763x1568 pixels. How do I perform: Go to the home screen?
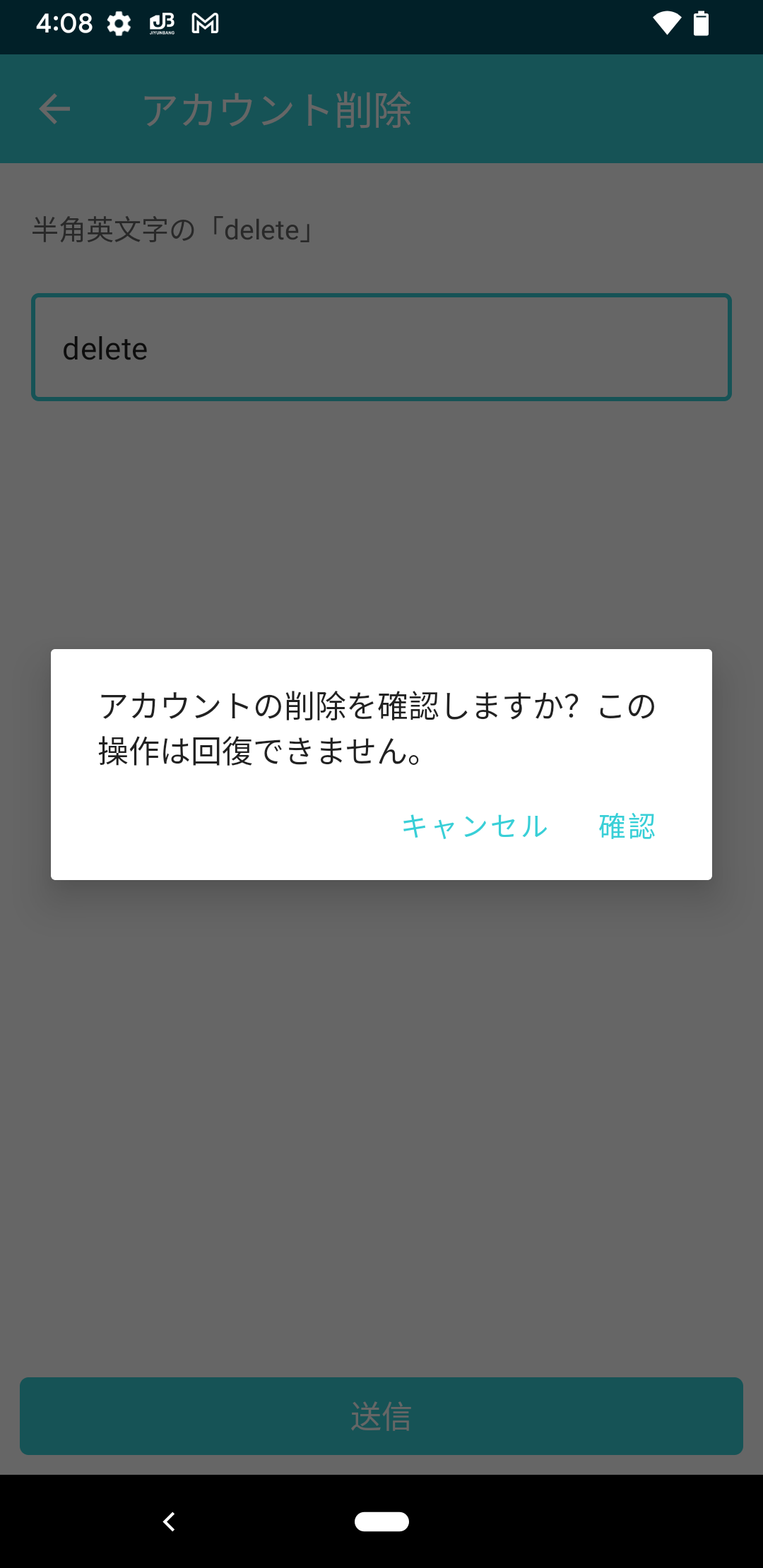coord(381,1521)
